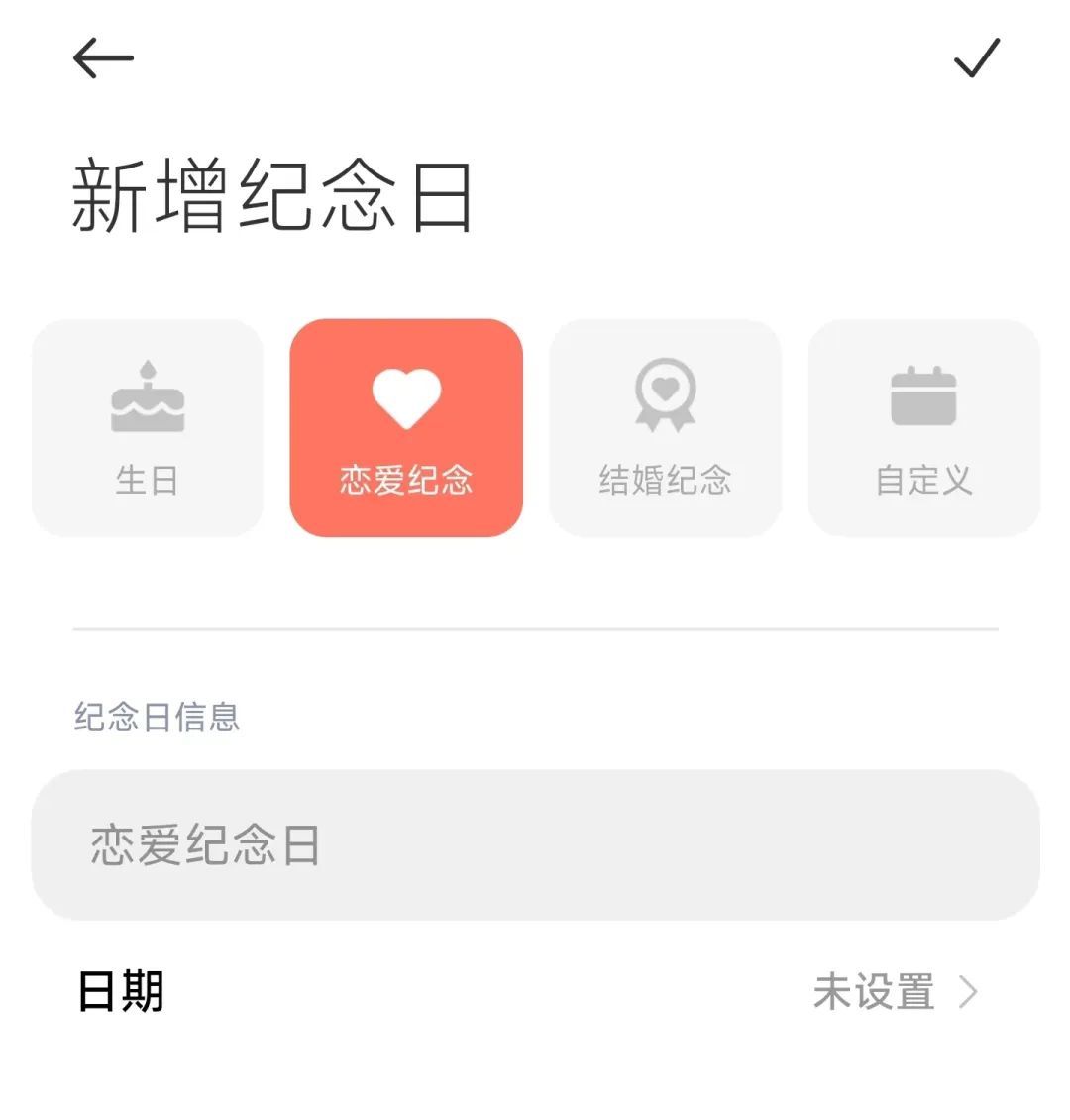Tap the 恋爱纪念日 name field

point(535,845)
